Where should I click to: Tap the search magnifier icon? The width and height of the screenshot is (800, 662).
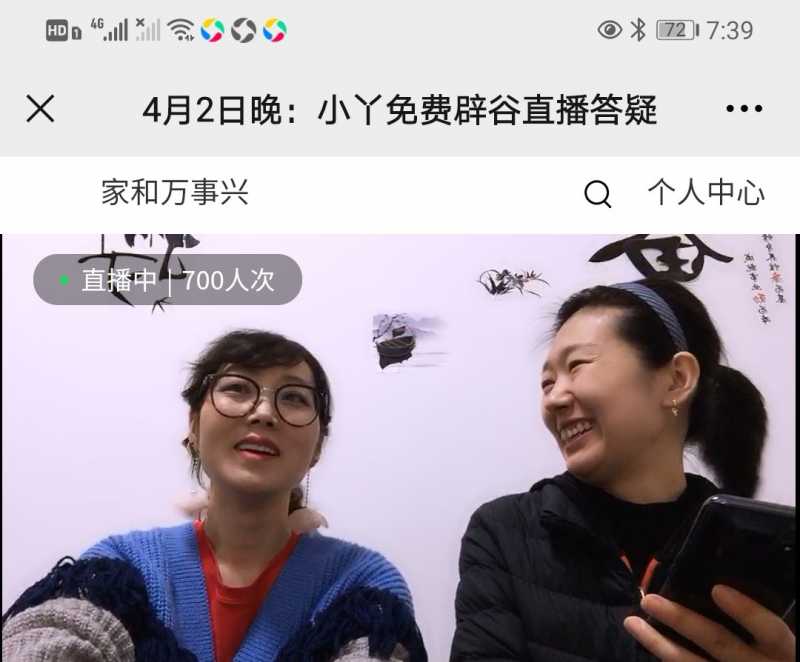point(597,194)
